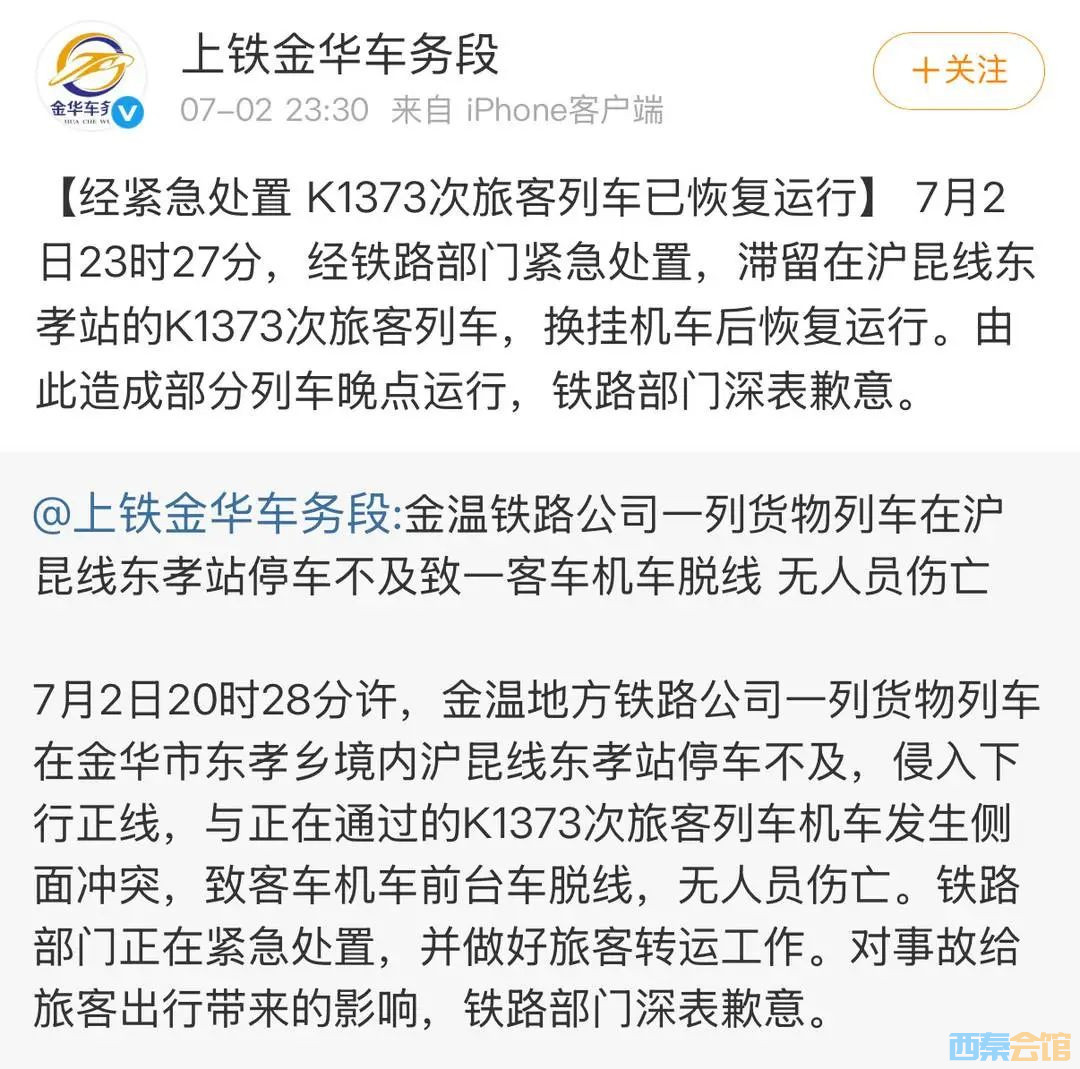Open the 上铁金华车务段 profile avatar
The image size is (1080, 1069).
pyautogui.click(x=91, y=76)
